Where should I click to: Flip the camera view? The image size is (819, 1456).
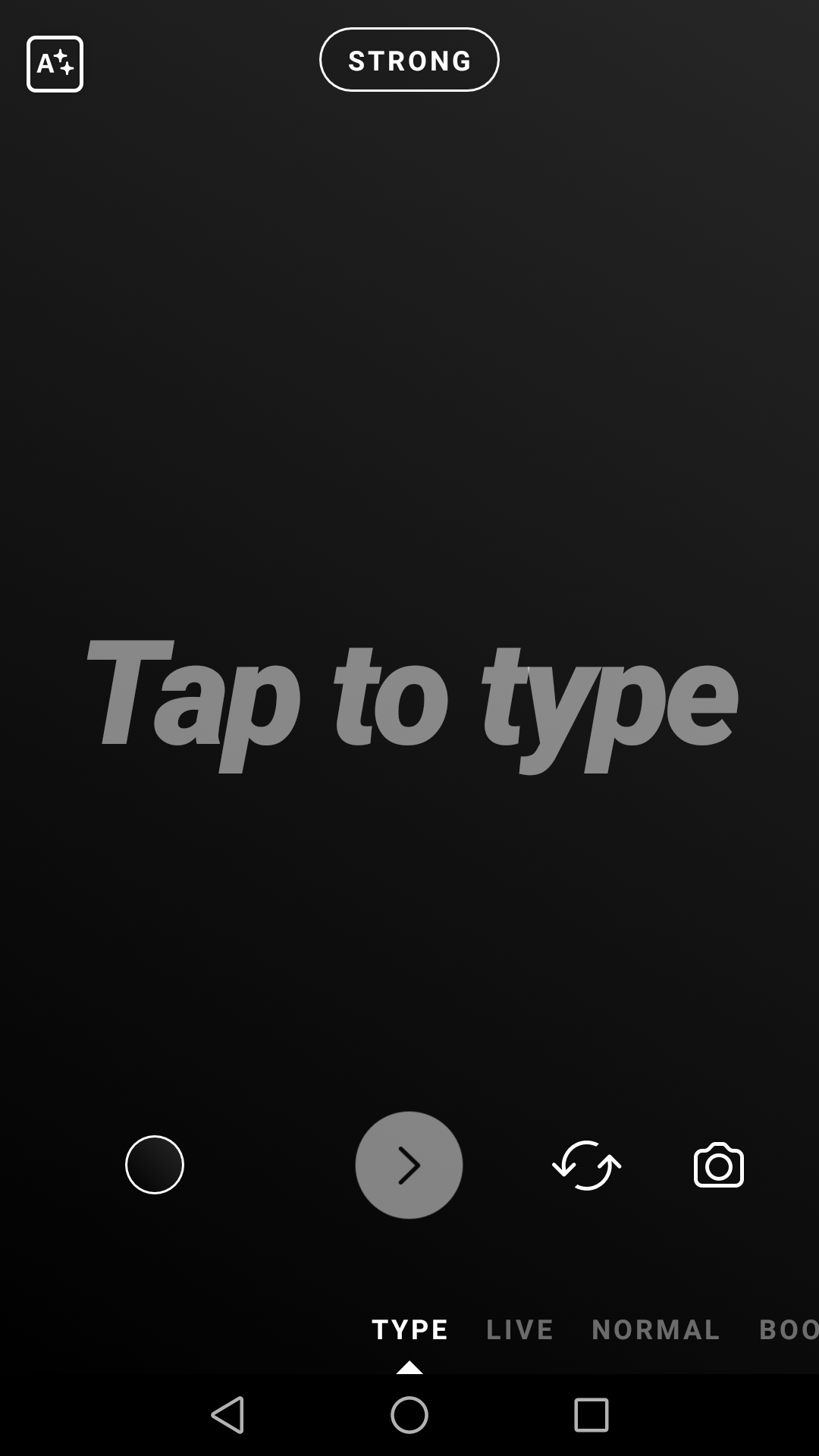point(587,1165)
